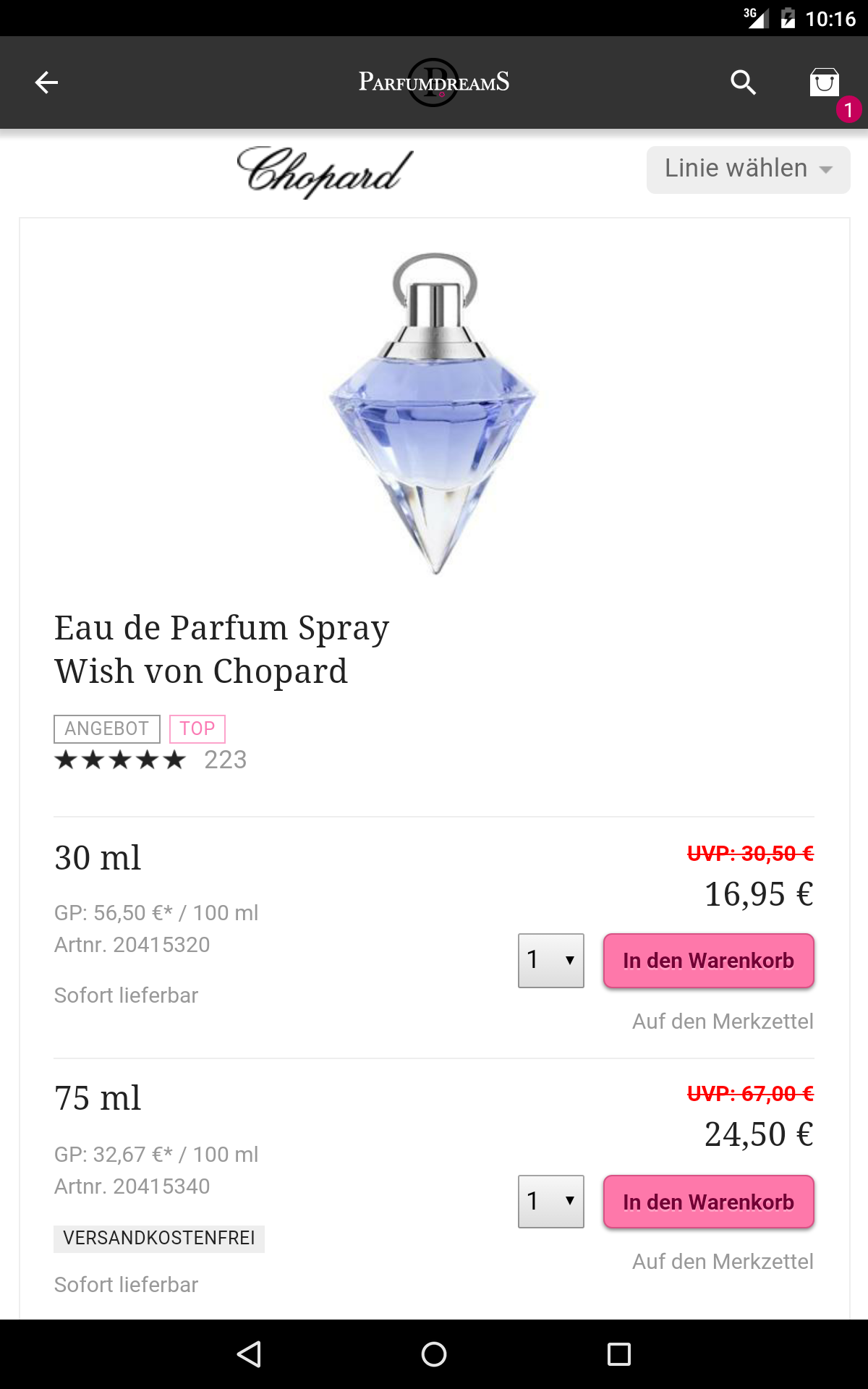Viewport: 868px width, 1389px height.
Task: Tap the back arrow in the top bar
Action: 46,82
